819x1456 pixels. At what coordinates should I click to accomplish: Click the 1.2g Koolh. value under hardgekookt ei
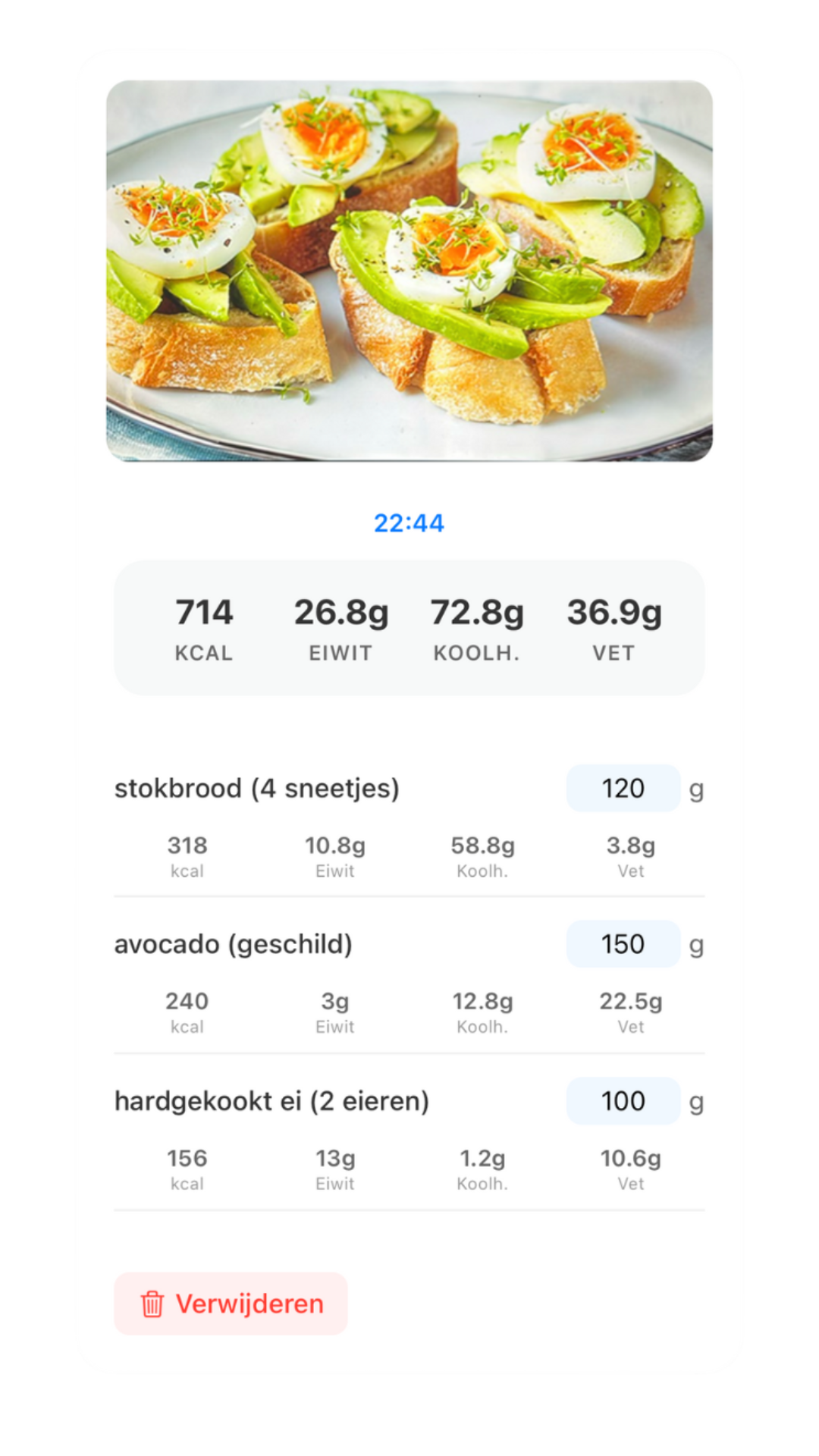[482, 1158]
